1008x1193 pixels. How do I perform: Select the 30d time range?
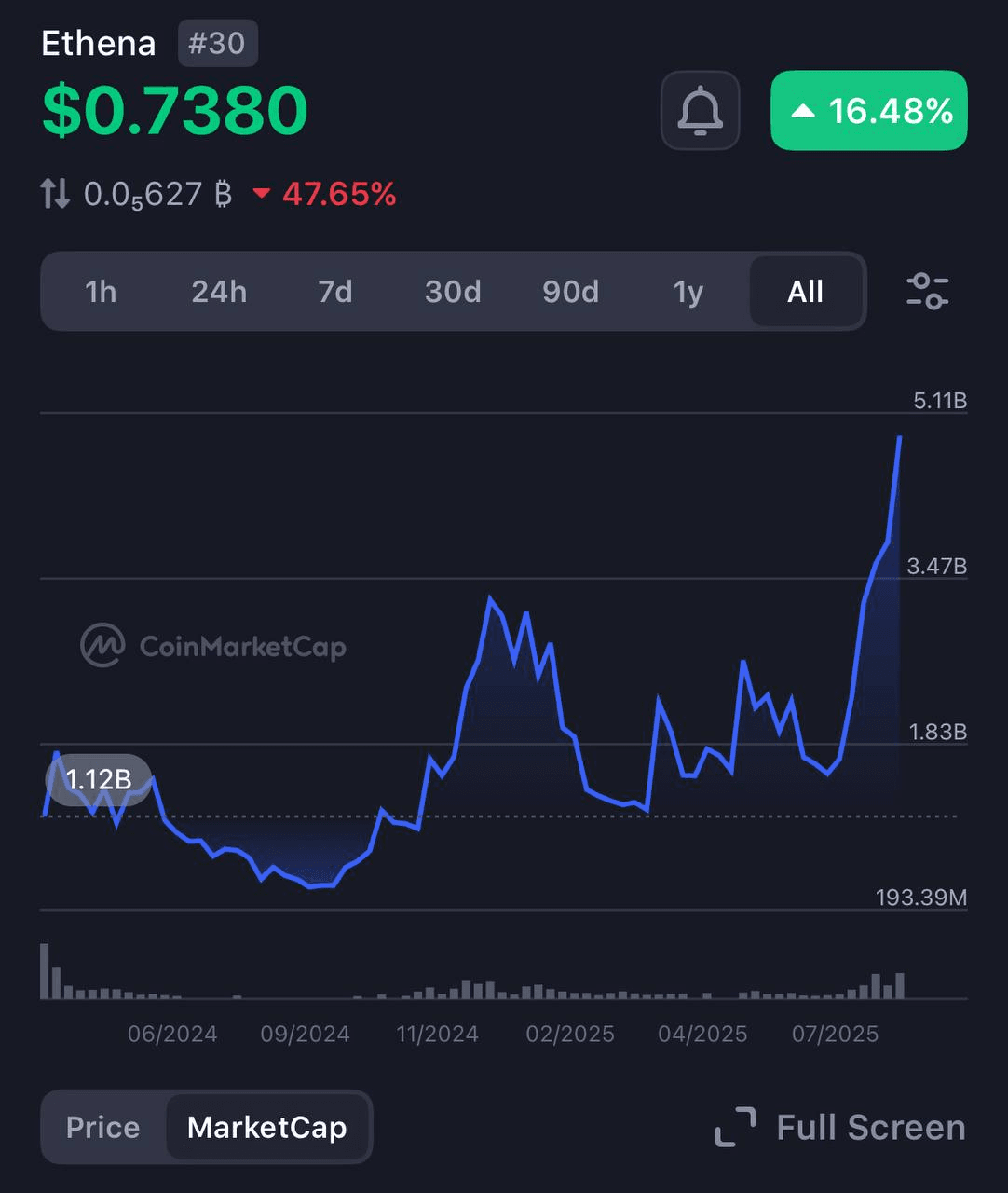coord(453,292)
